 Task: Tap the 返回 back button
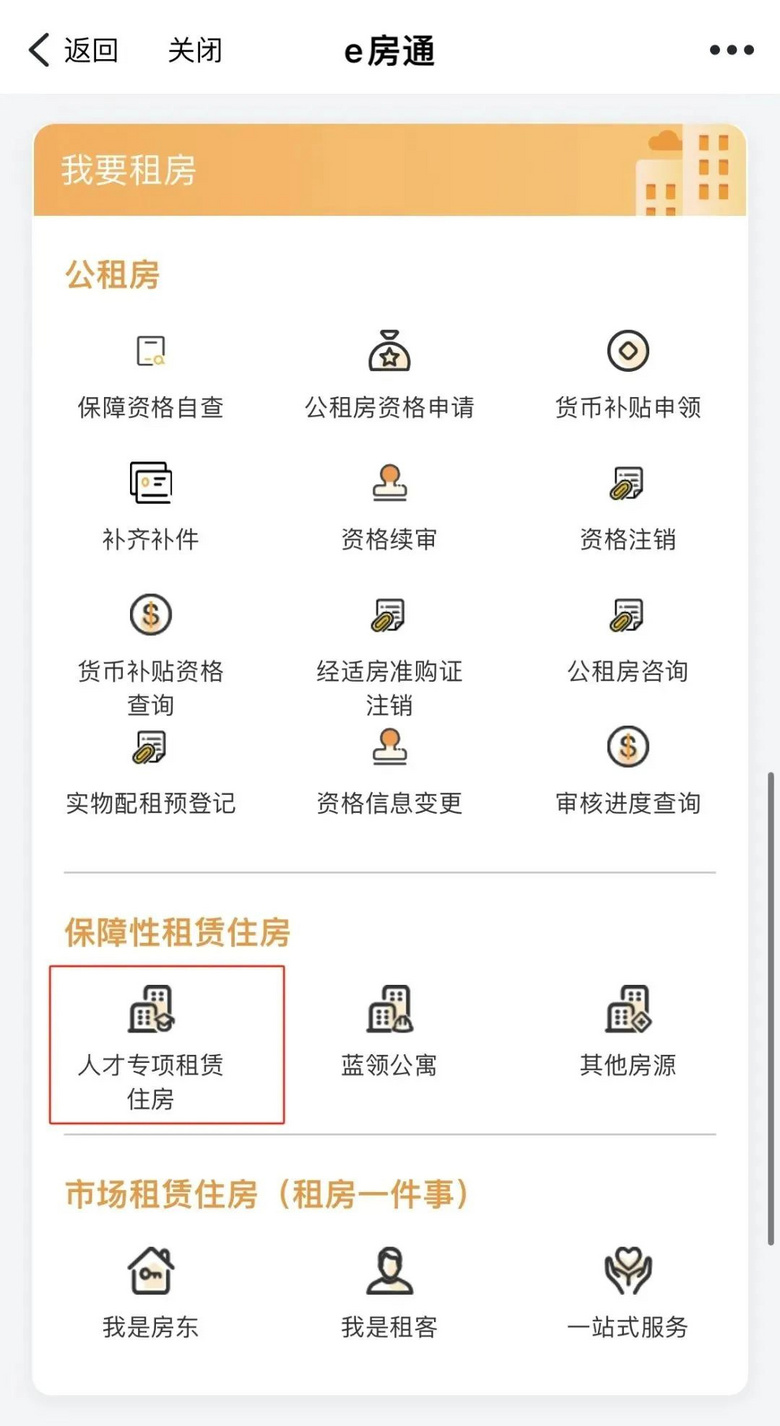[73, 50]
